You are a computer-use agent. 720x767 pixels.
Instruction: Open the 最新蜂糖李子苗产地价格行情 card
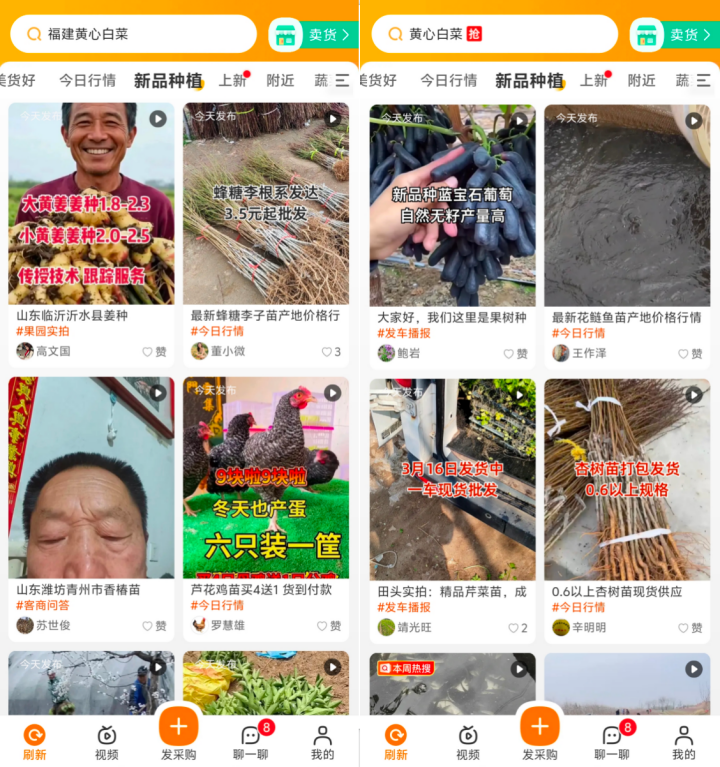(x=266, y=204)
